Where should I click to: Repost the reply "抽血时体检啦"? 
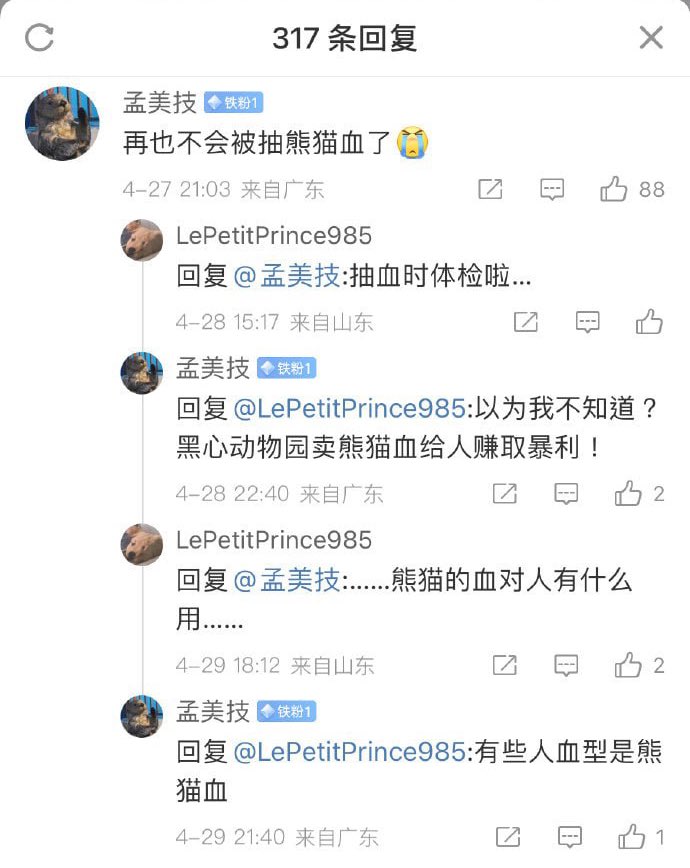coord(526,322)
